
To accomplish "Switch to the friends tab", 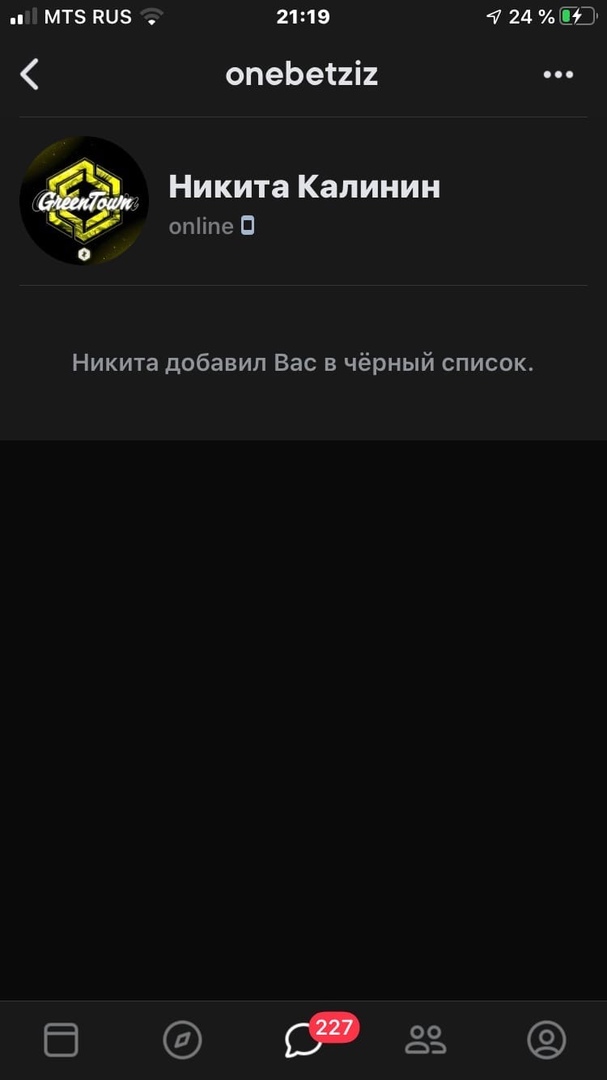I will pyautogui.click(x=425, y=1040).
